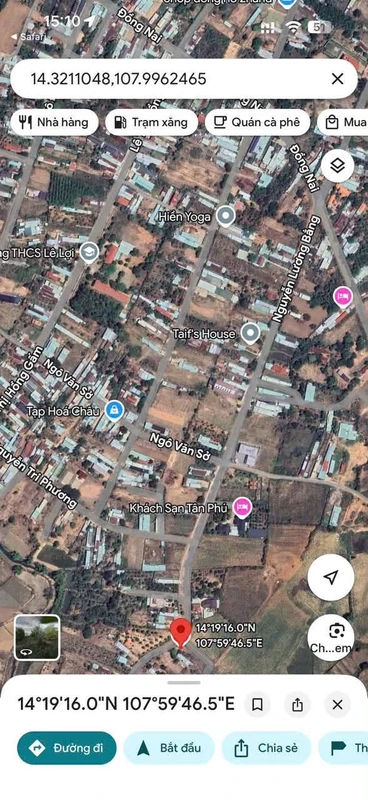368x800 pixels.
Task: Center map on my location
Action: click(x=331, y=577)
